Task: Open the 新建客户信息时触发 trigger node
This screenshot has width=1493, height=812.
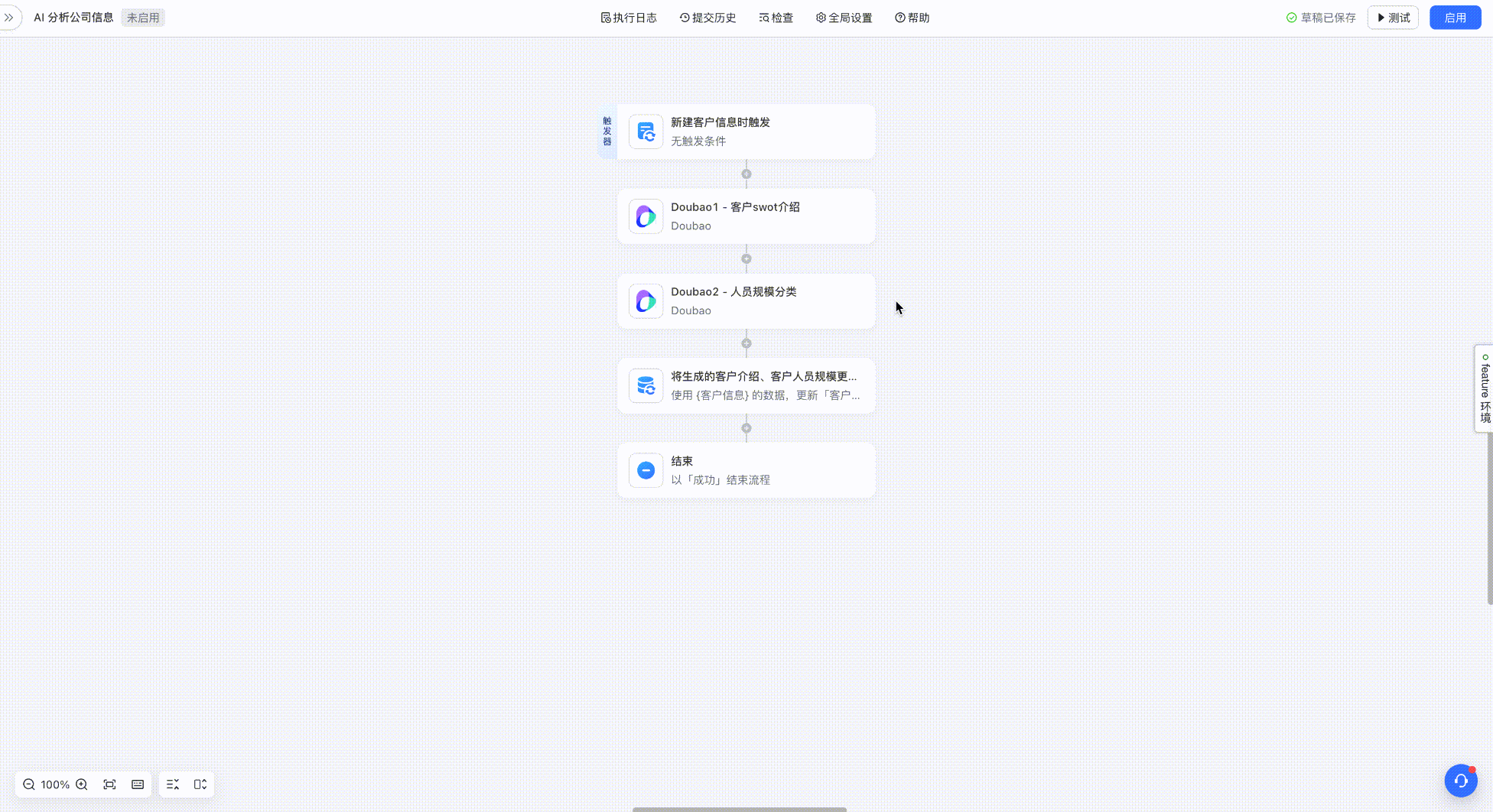Action: (746, 132)
